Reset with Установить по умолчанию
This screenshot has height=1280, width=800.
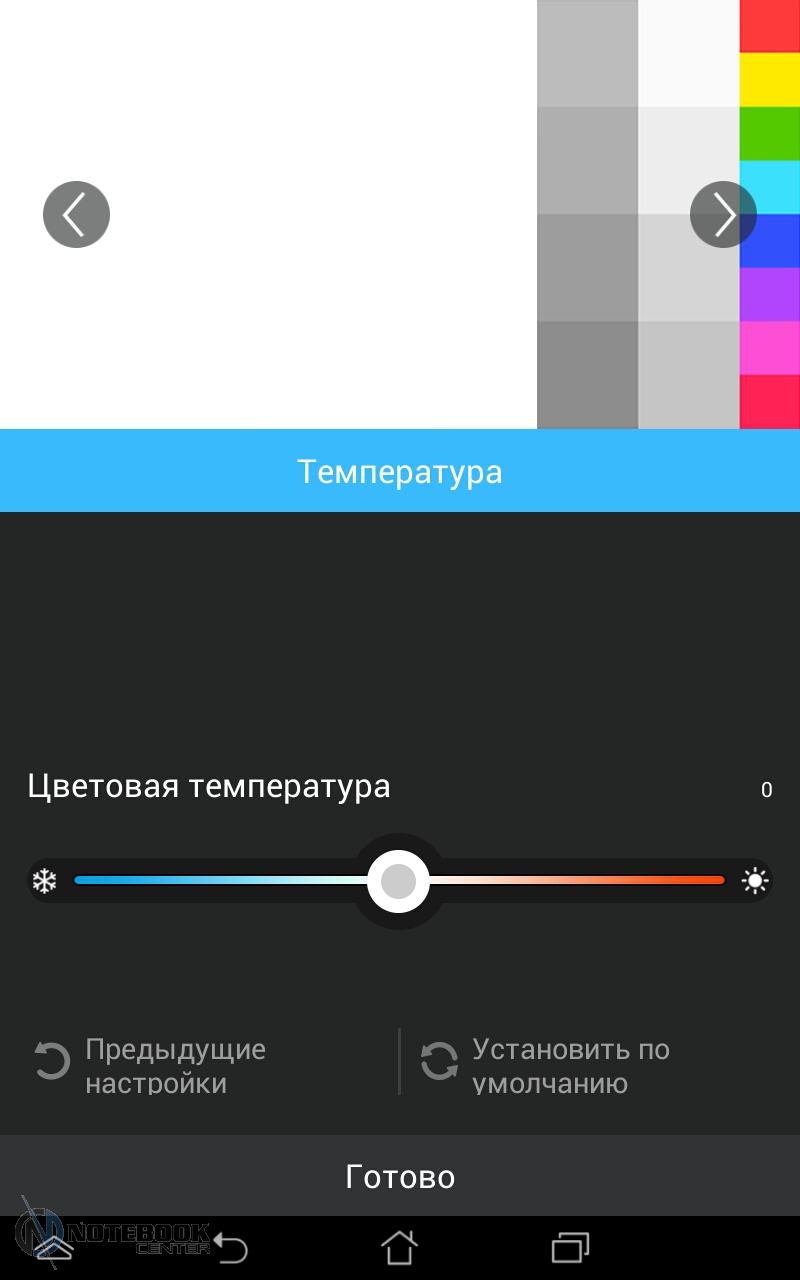[x=545, y=1065]
